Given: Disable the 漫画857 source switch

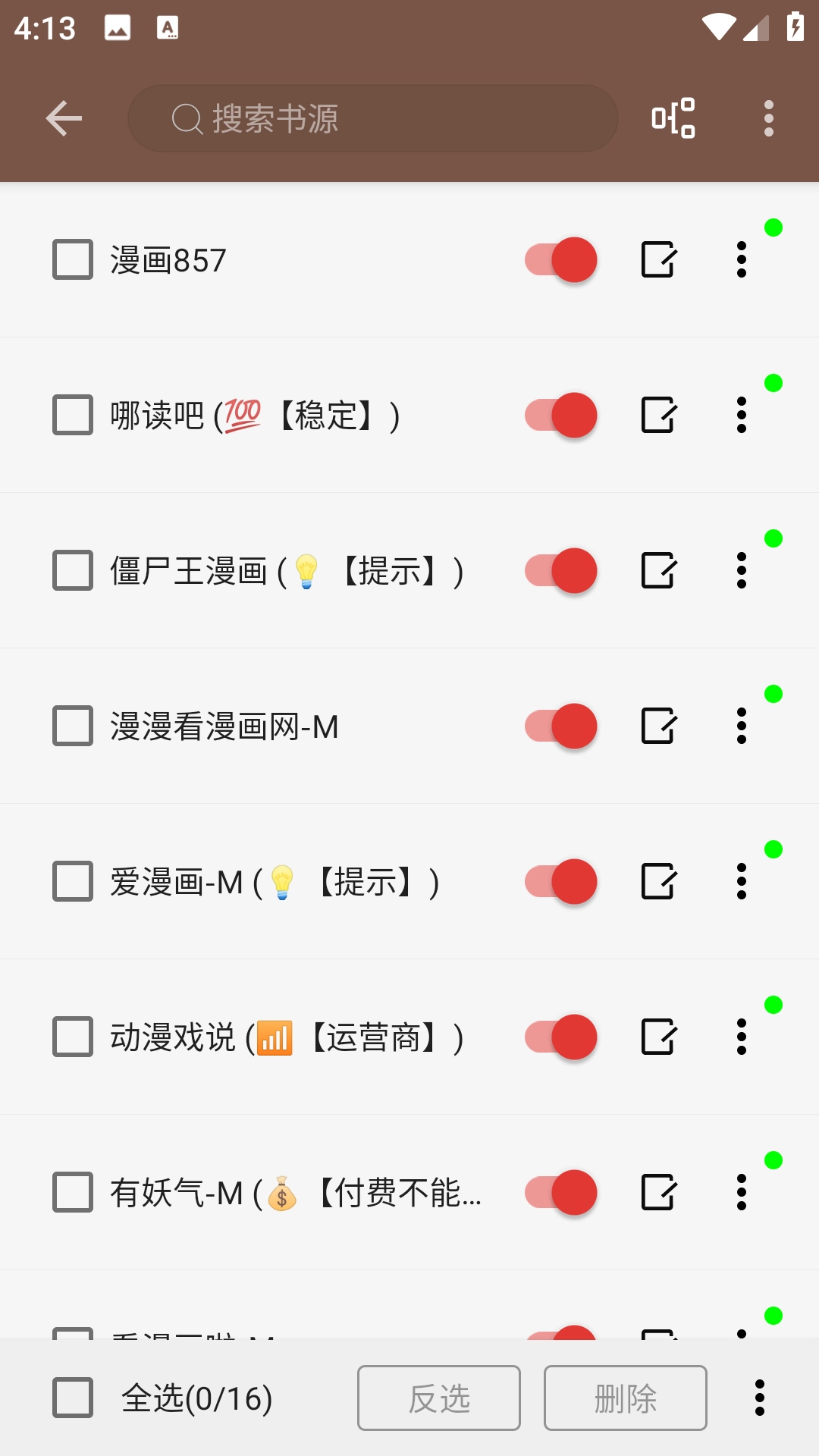Looking at the screenshot, I should pyautogui.click(x=561, y=260).
